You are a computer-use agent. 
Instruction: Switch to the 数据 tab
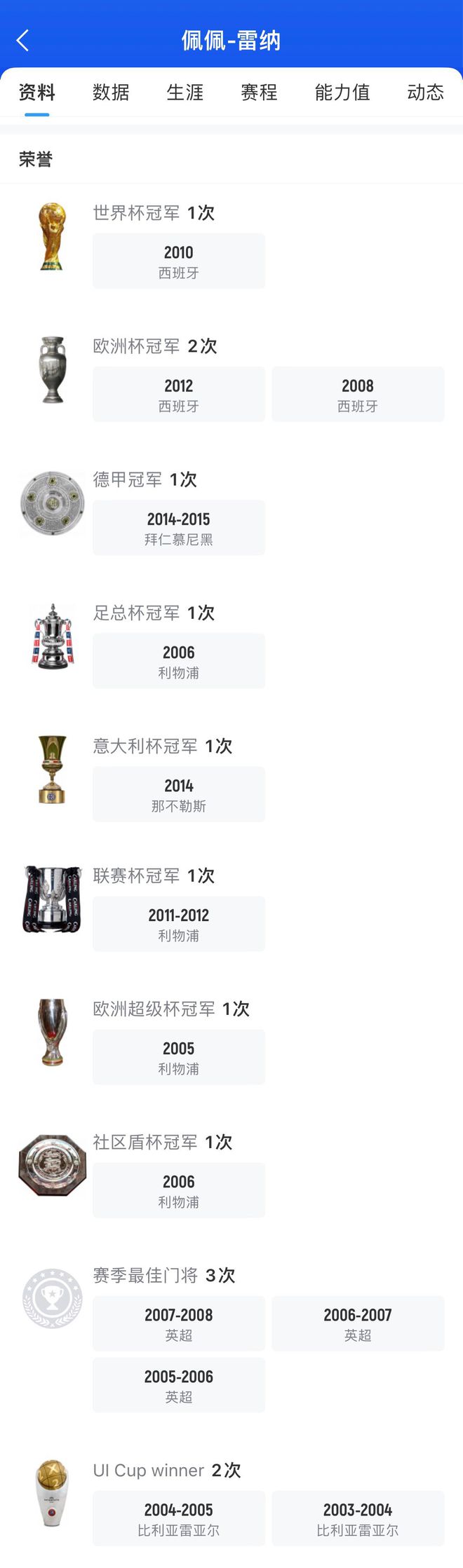pyautogui.click(x=111, y=93)
